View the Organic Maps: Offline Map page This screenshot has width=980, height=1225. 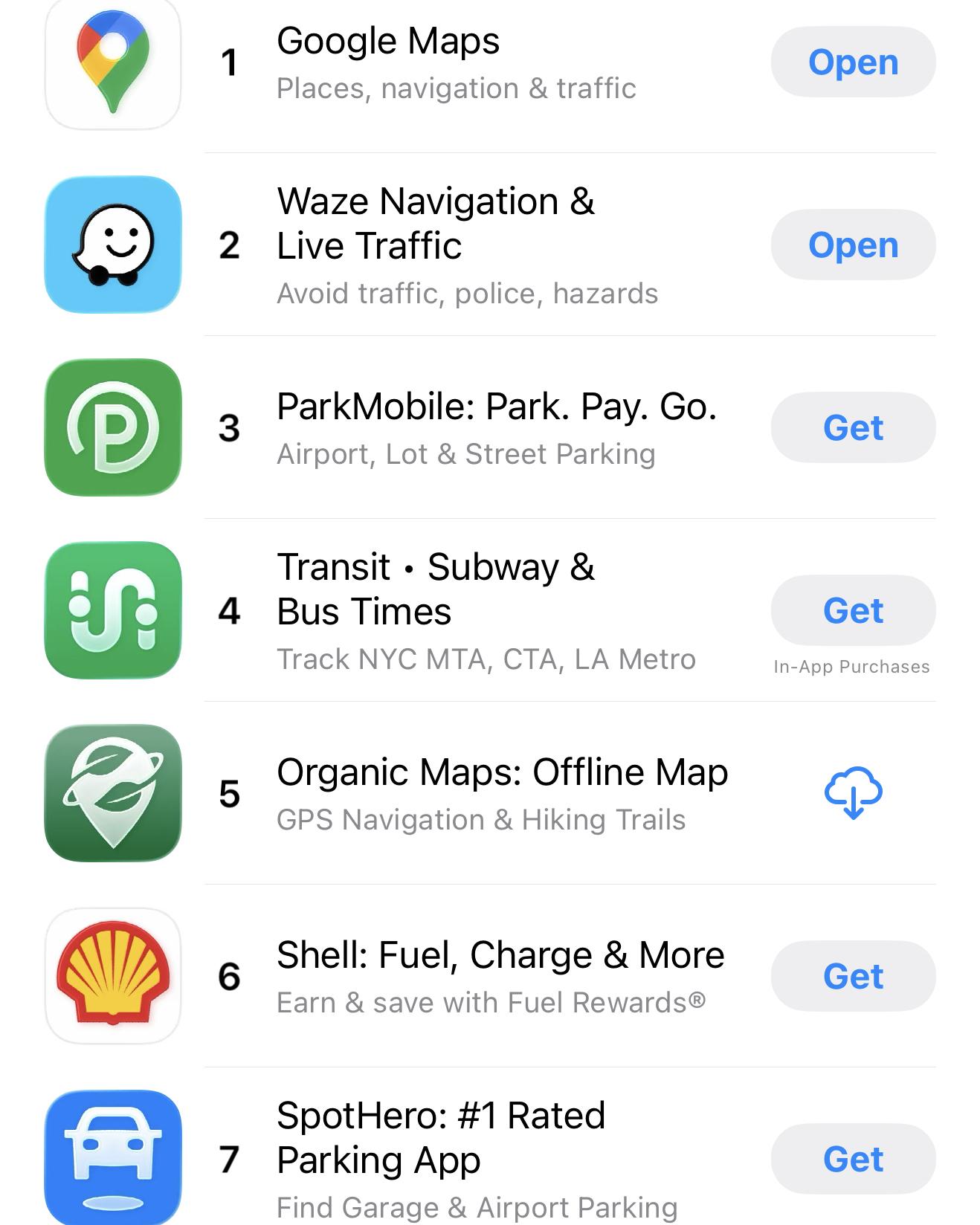502,773
